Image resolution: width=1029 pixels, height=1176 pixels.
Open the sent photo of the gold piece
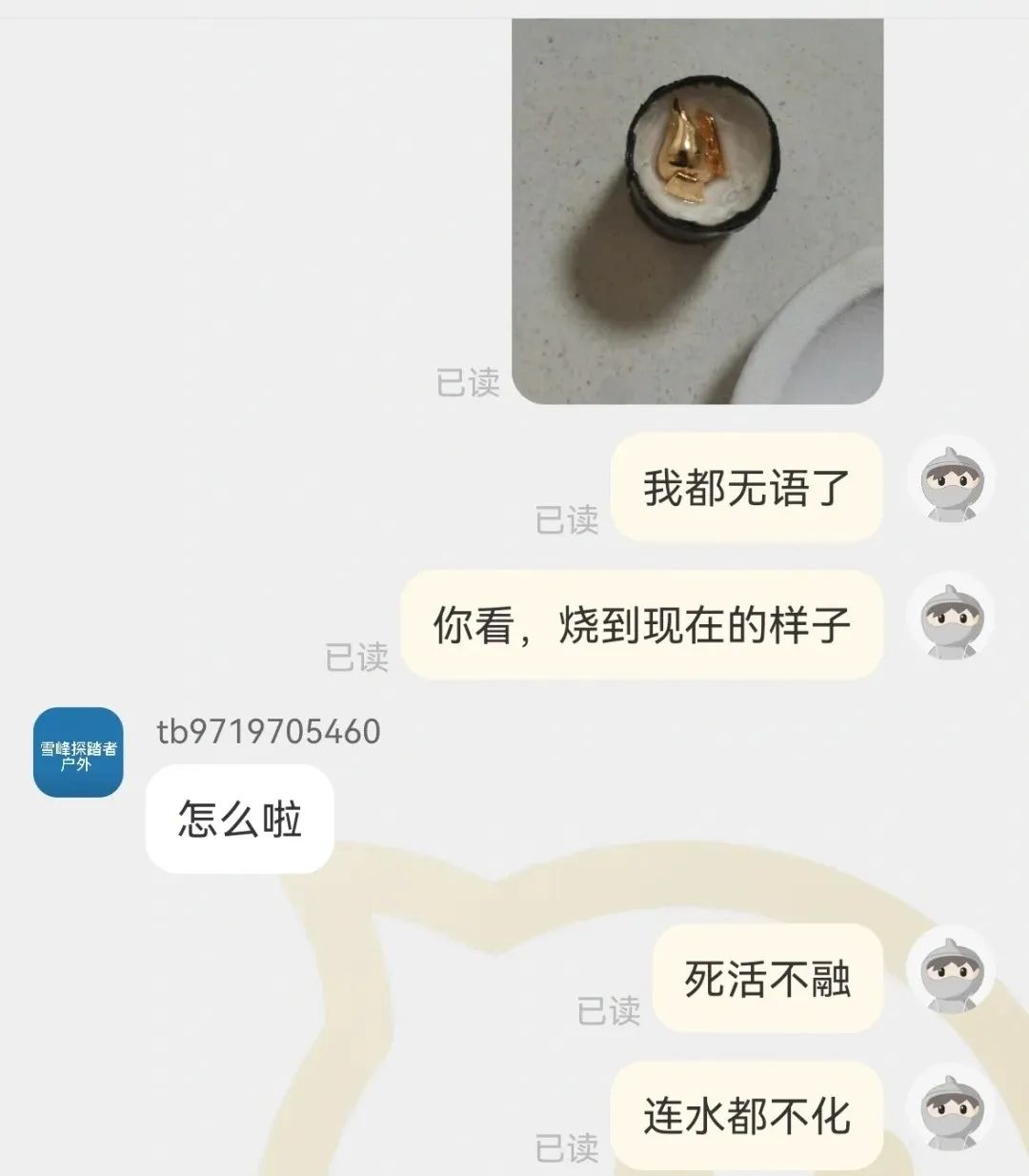[x=697, y=210]
